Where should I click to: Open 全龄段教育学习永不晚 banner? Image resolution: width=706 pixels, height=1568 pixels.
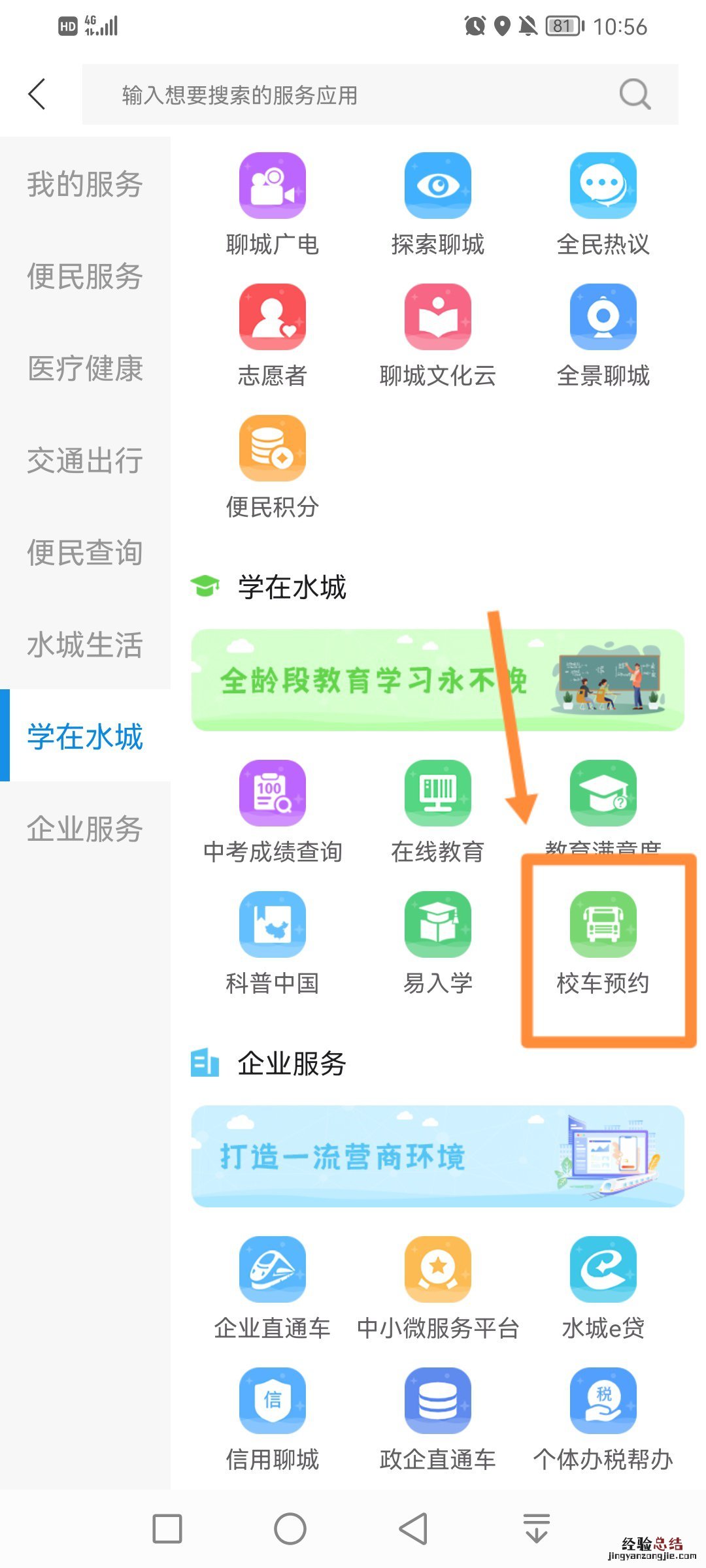click(x=437, y=680)
